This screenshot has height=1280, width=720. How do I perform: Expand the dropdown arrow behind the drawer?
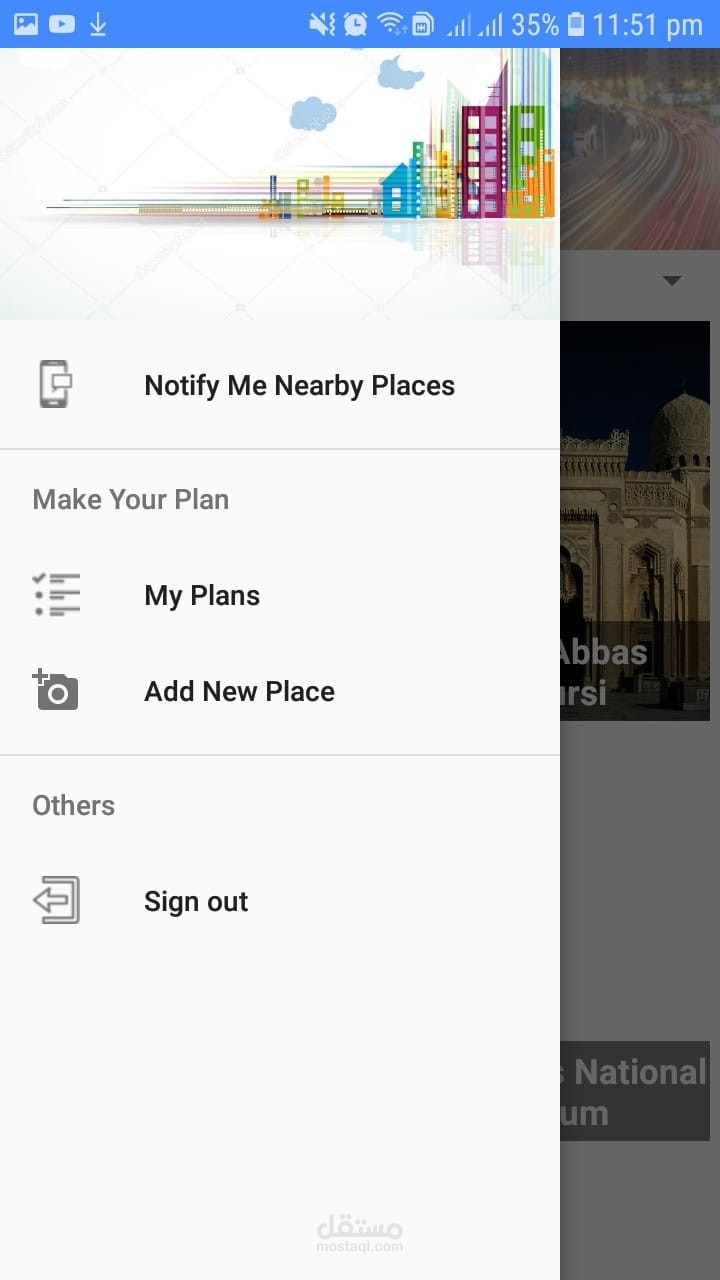[x=672, y=281]
